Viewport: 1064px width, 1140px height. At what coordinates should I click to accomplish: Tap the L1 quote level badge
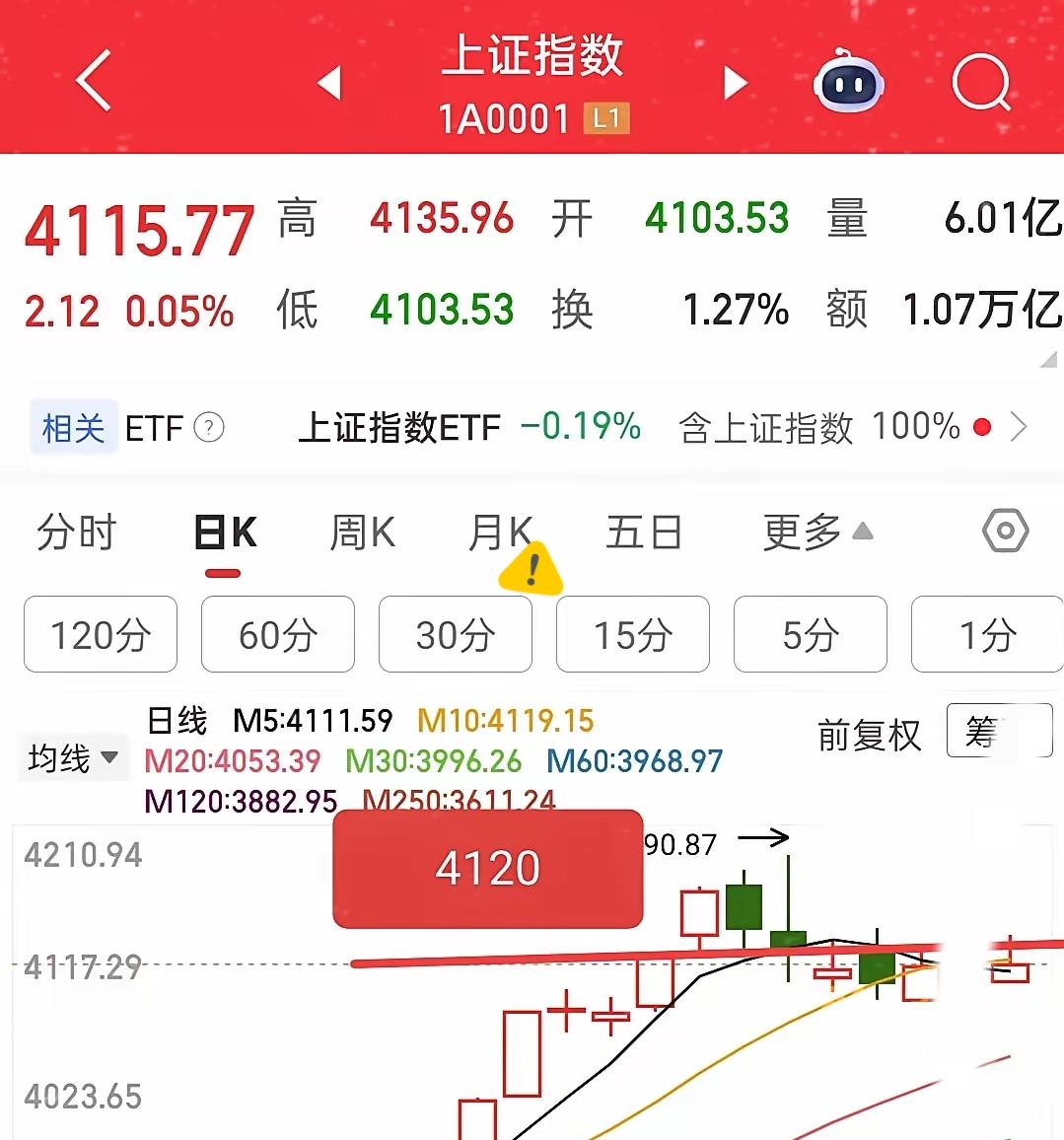(608, 118)
